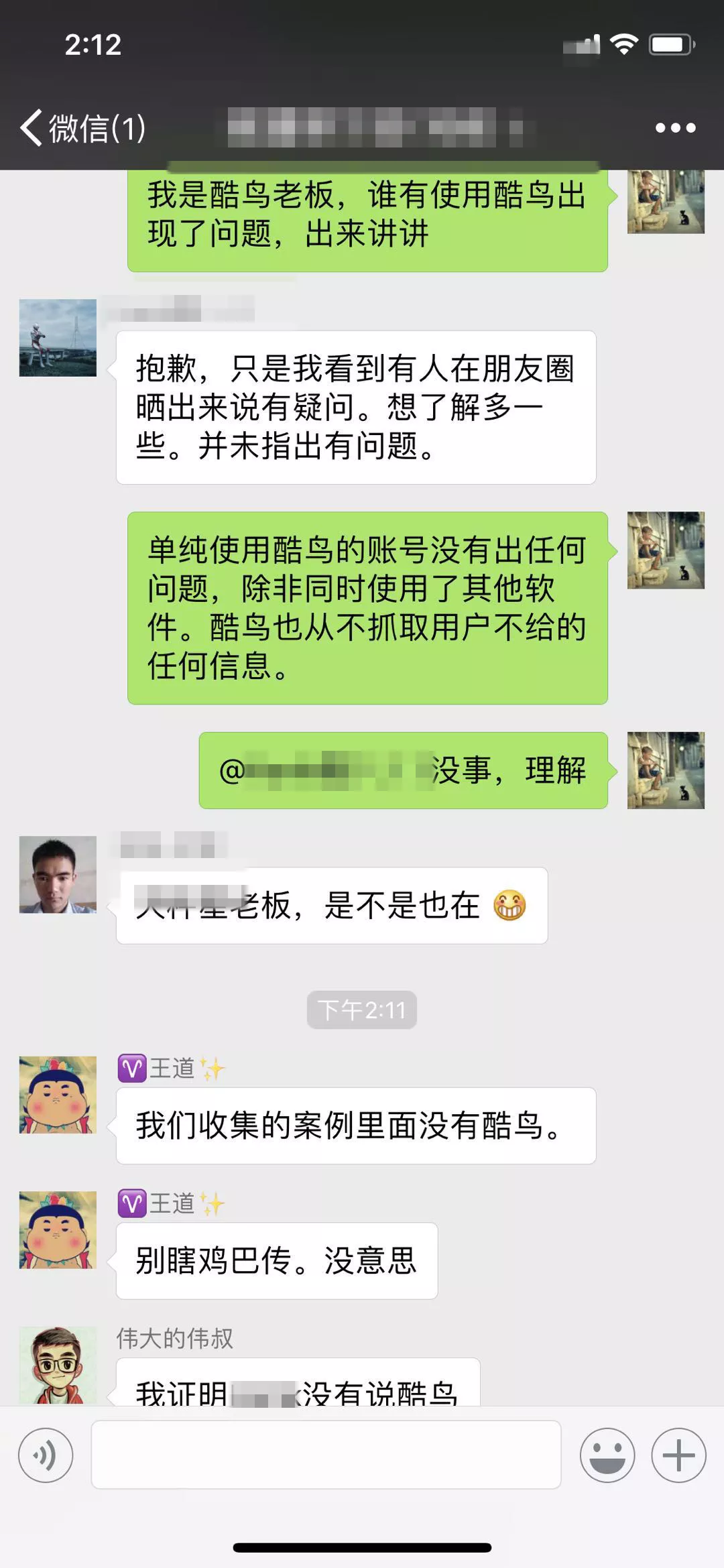Image resolution: width=724 pixels, height=1568 pixels.
Task: Open the Ultraman avatar sender's profile
Action: point(58,338)
